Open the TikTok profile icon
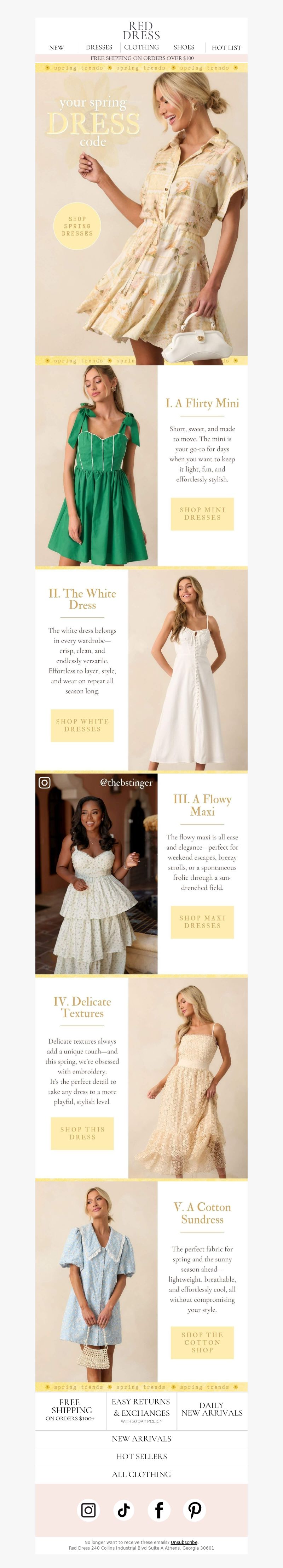This screenshot has height=1568, width=283. (124, 1510)
